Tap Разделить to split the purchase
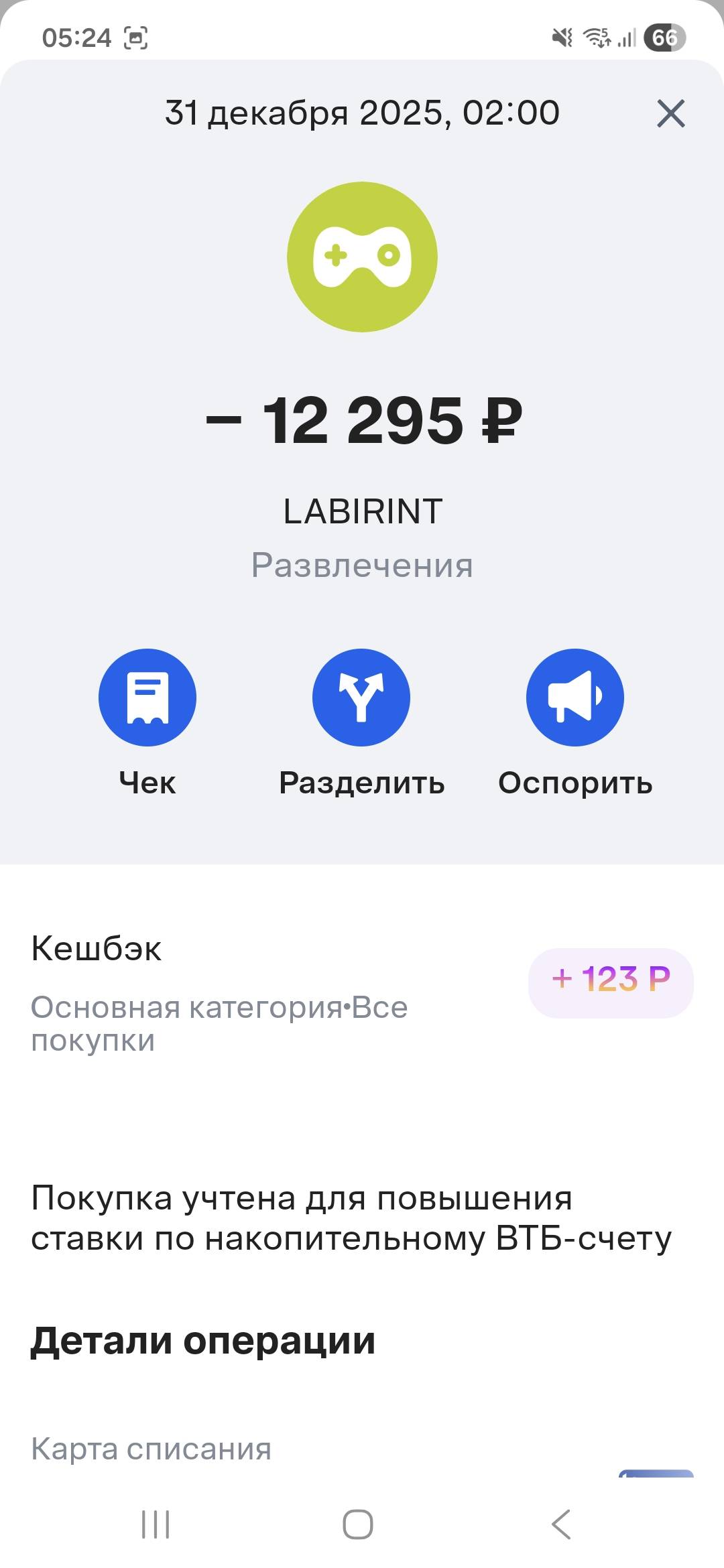This screenshot has height=1568, width=724. [x=361, y=698]
